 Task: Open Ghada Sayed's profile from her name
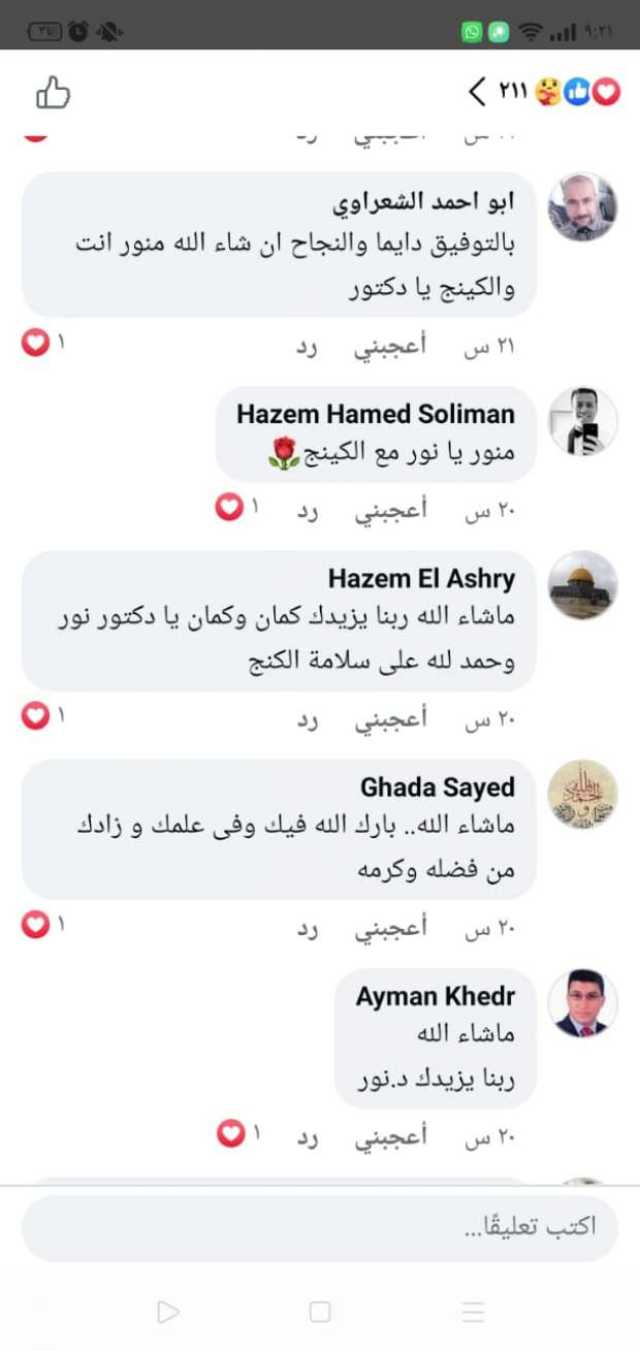click(437, 787)
